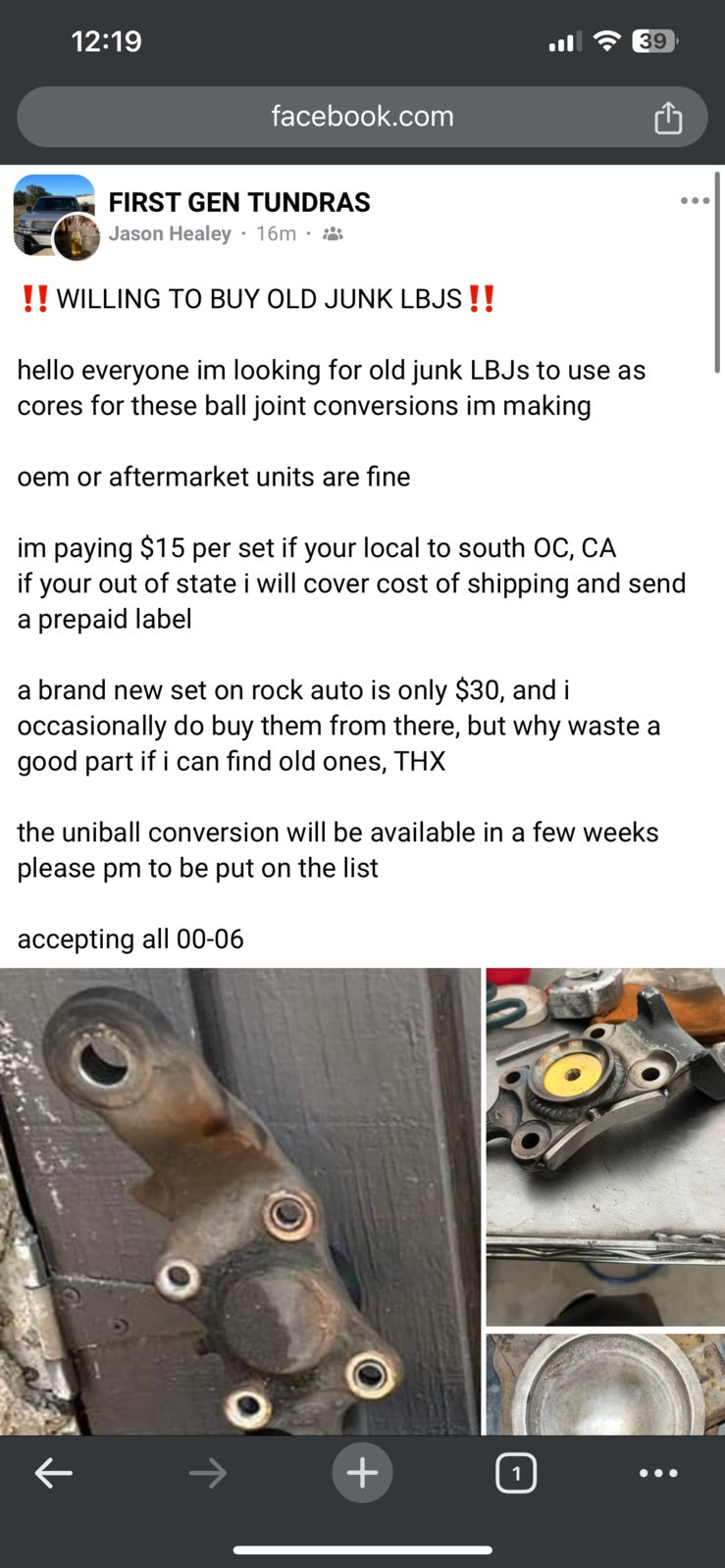Tap the facebook.com address bar

[x=362, y=117]
